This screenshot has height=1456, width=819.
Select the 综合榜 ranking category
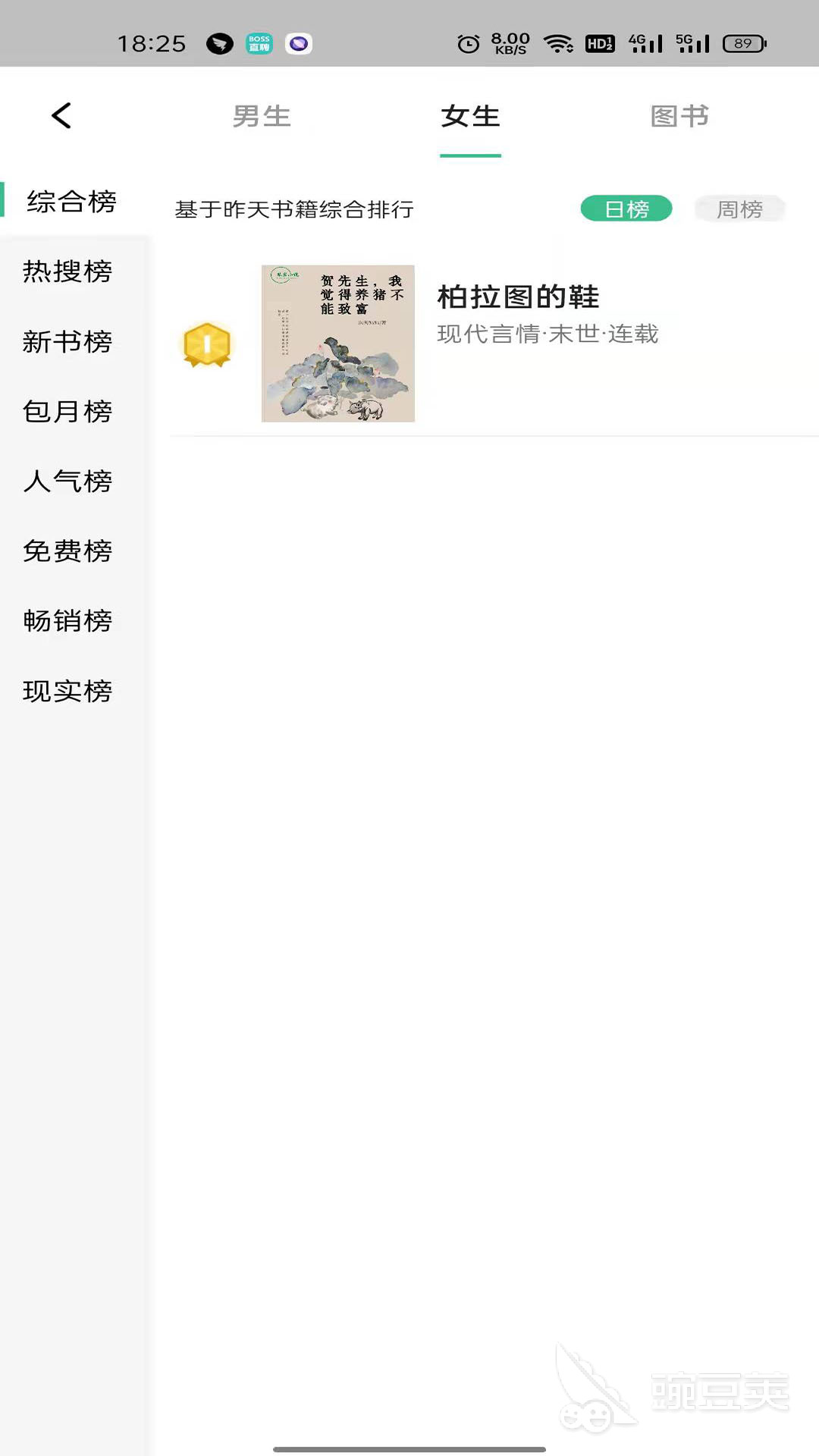point(71,202)
